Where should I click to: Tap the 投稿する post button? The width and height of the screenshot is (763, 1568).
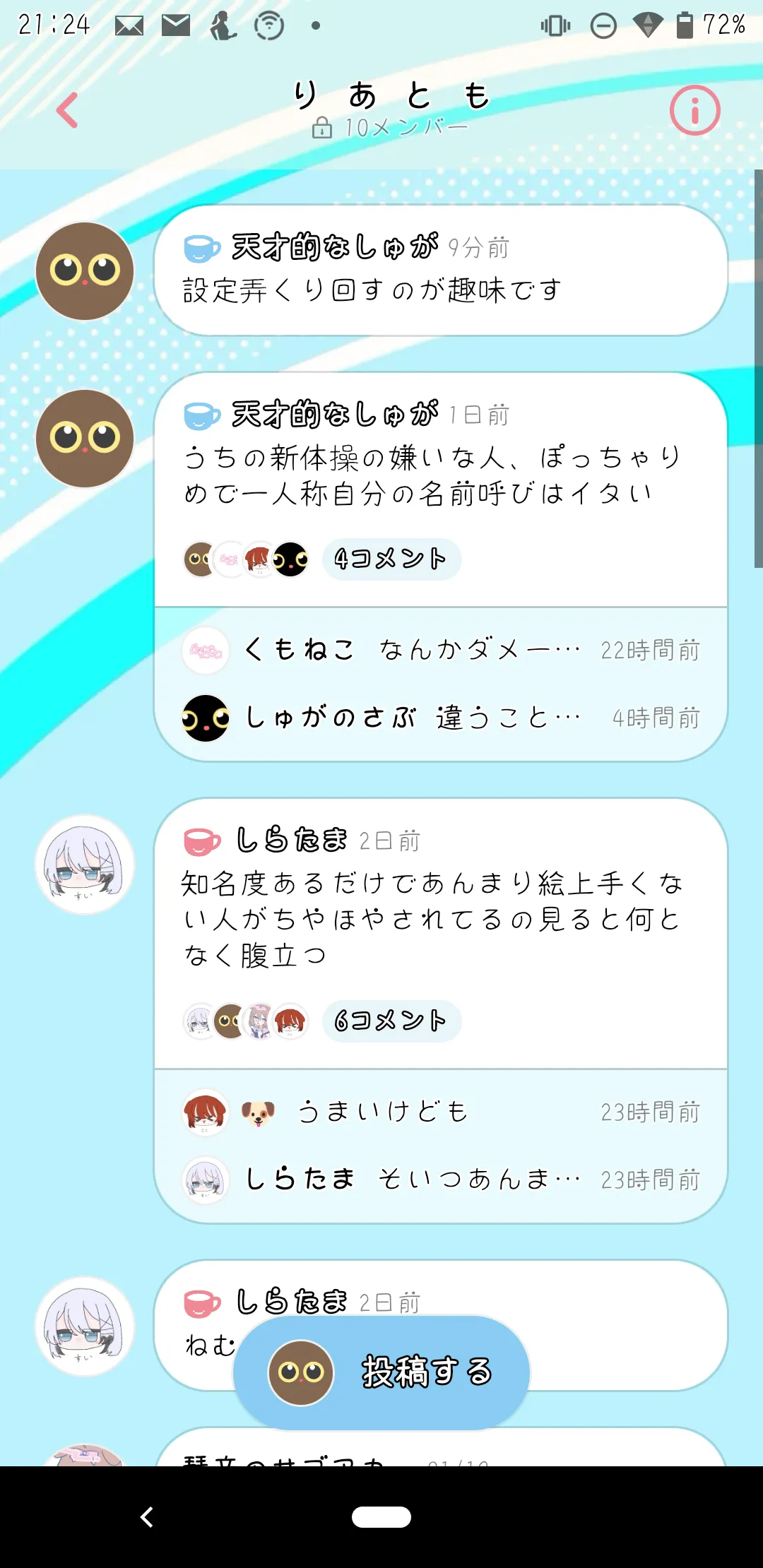[x=381, y=1372]
